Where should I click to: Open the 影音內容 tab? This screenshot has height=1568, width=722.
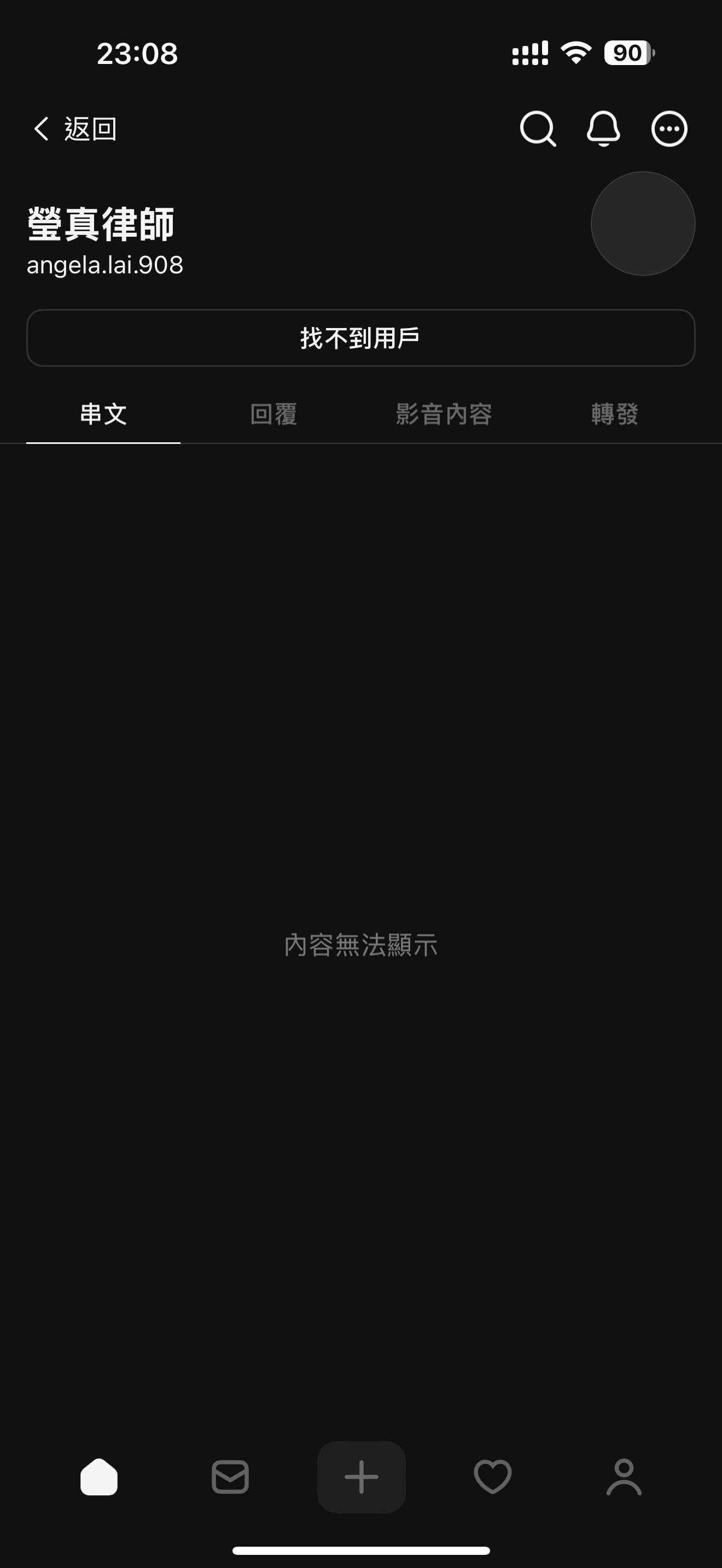coord(444,414)
